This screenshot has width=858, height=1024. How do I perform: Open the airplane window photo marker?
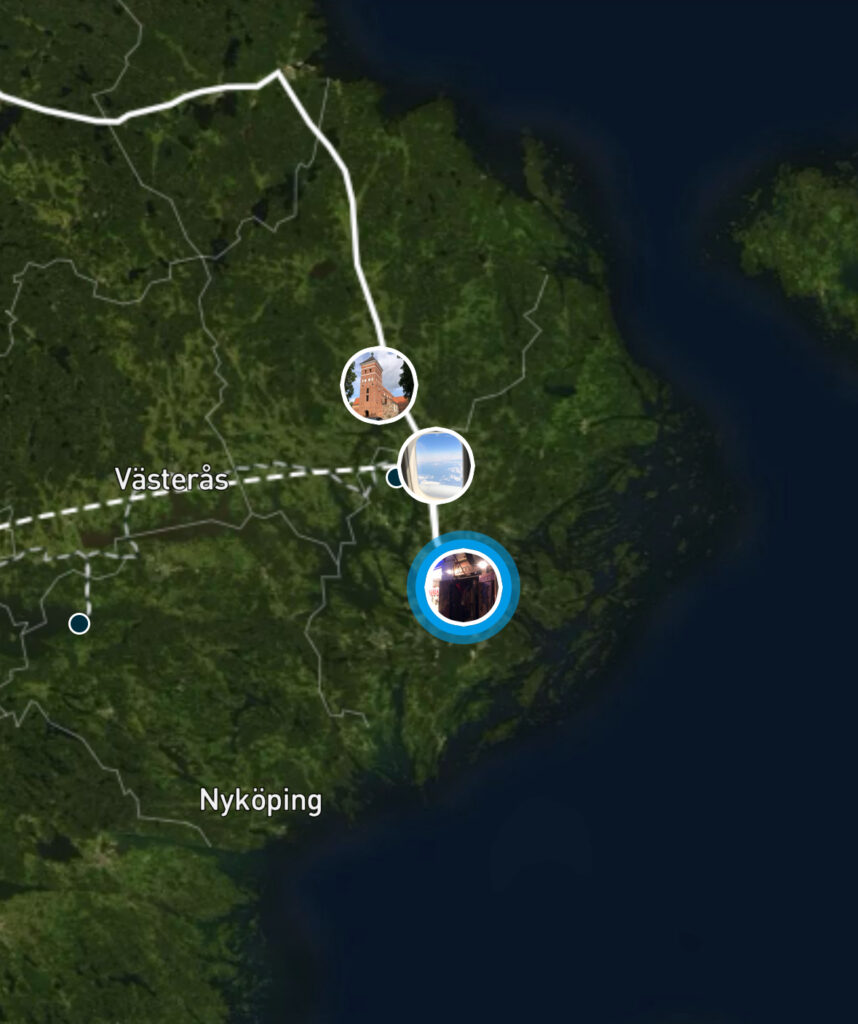pyautogui.click(x=436, y=465)
